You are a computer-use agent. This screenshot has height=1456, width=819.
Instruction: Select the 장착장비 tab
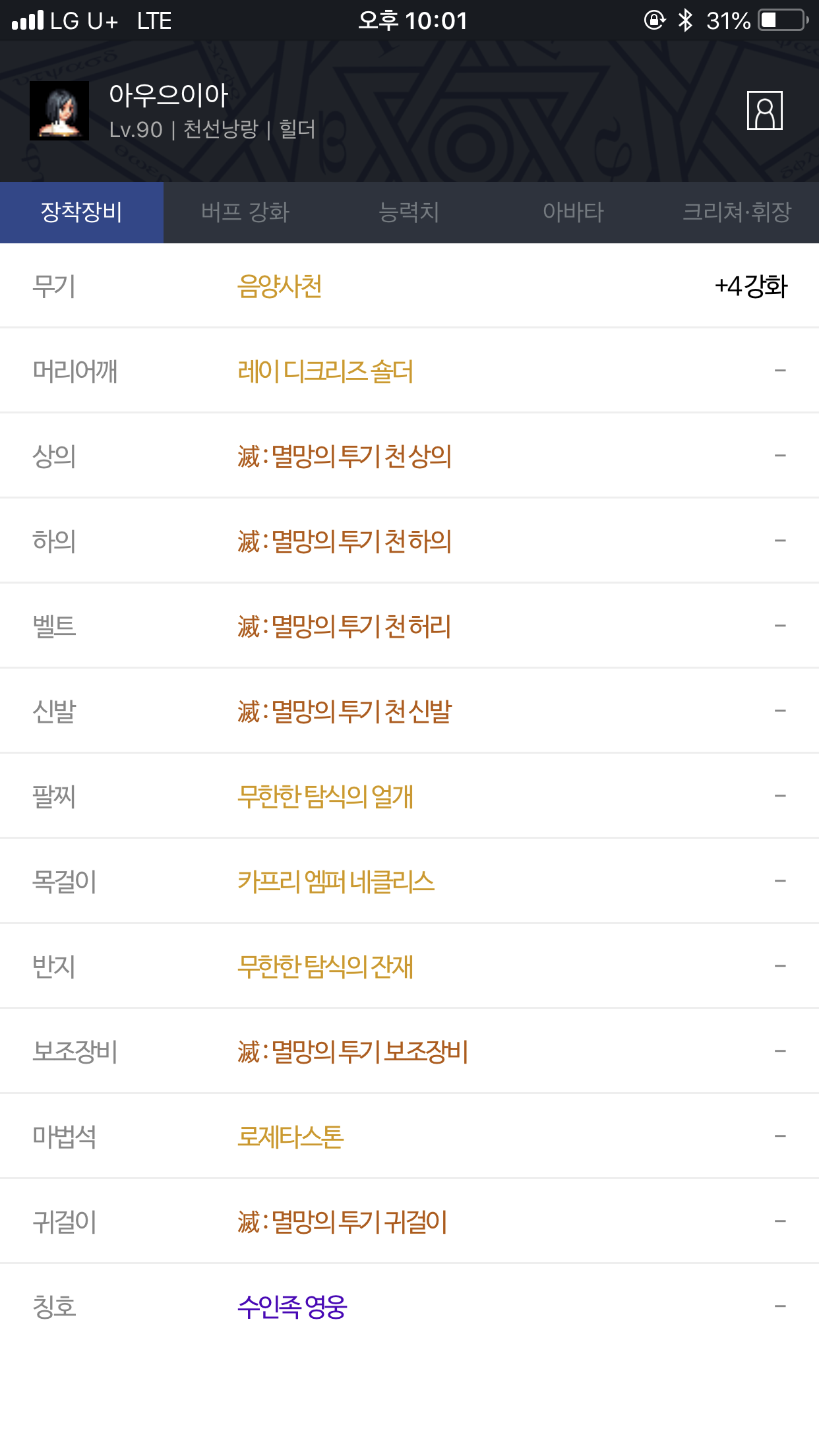click(x=82, y=212)
